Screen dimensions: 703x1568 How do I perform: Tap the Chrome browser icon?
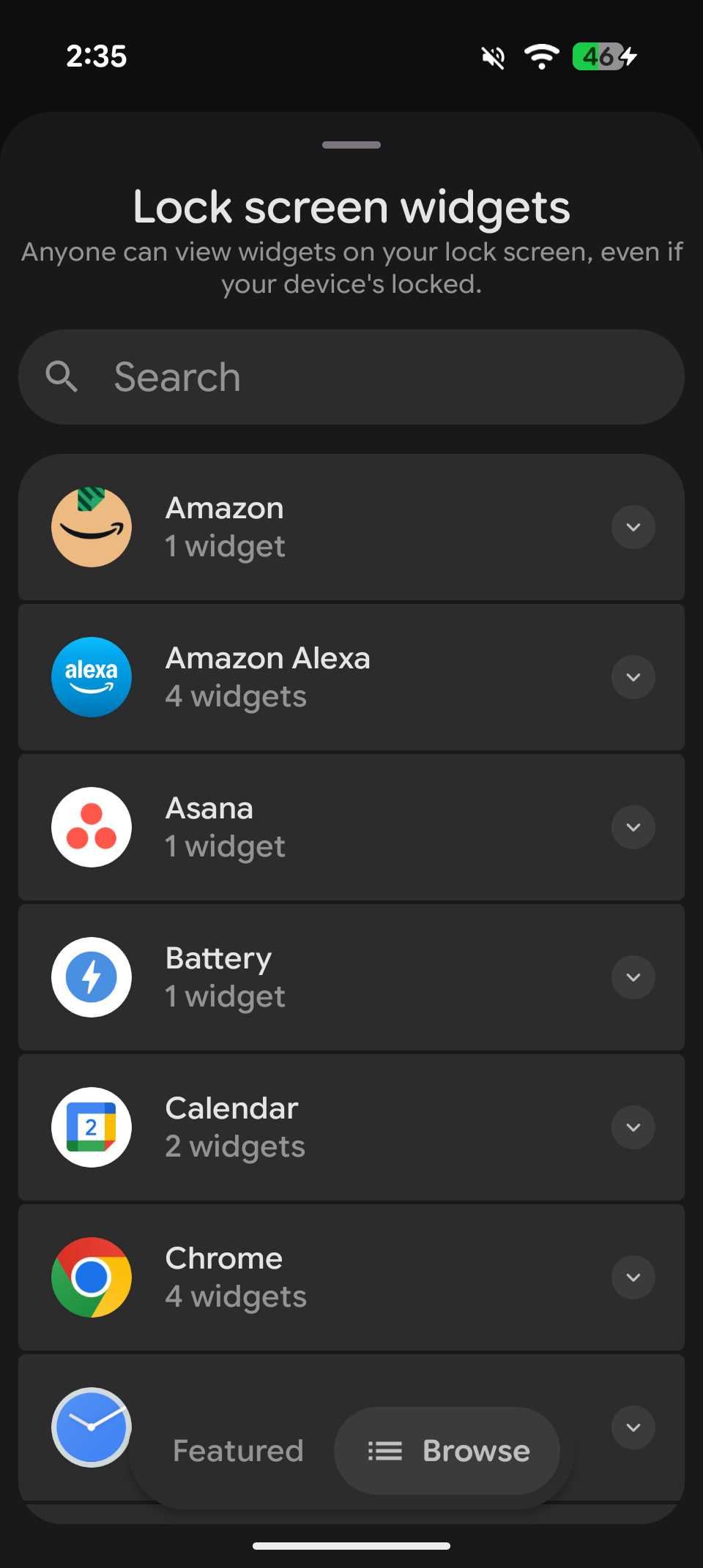[91, 1277]
